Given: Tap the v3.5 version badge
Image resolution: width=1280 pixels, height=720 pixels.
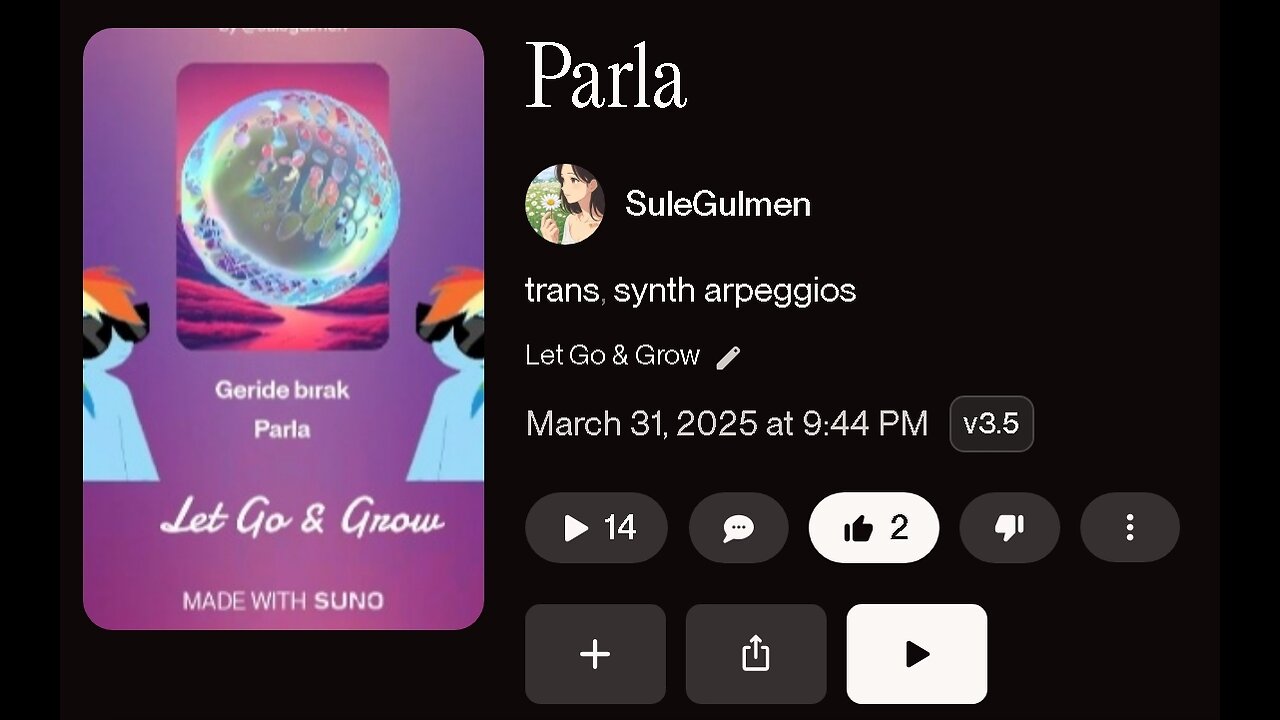Looking at the screenshot, I should [x=990, y=424].
